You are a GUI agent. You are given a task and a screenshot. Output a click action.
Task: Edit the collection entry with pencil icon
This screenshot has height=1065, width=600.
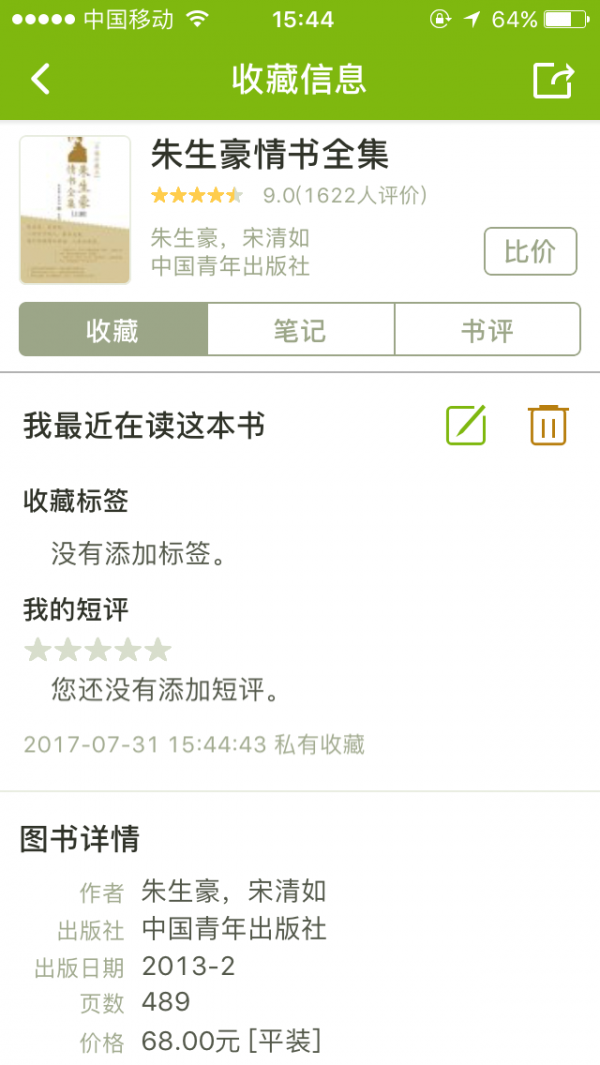pyautogui.click(x=466, y=426)
